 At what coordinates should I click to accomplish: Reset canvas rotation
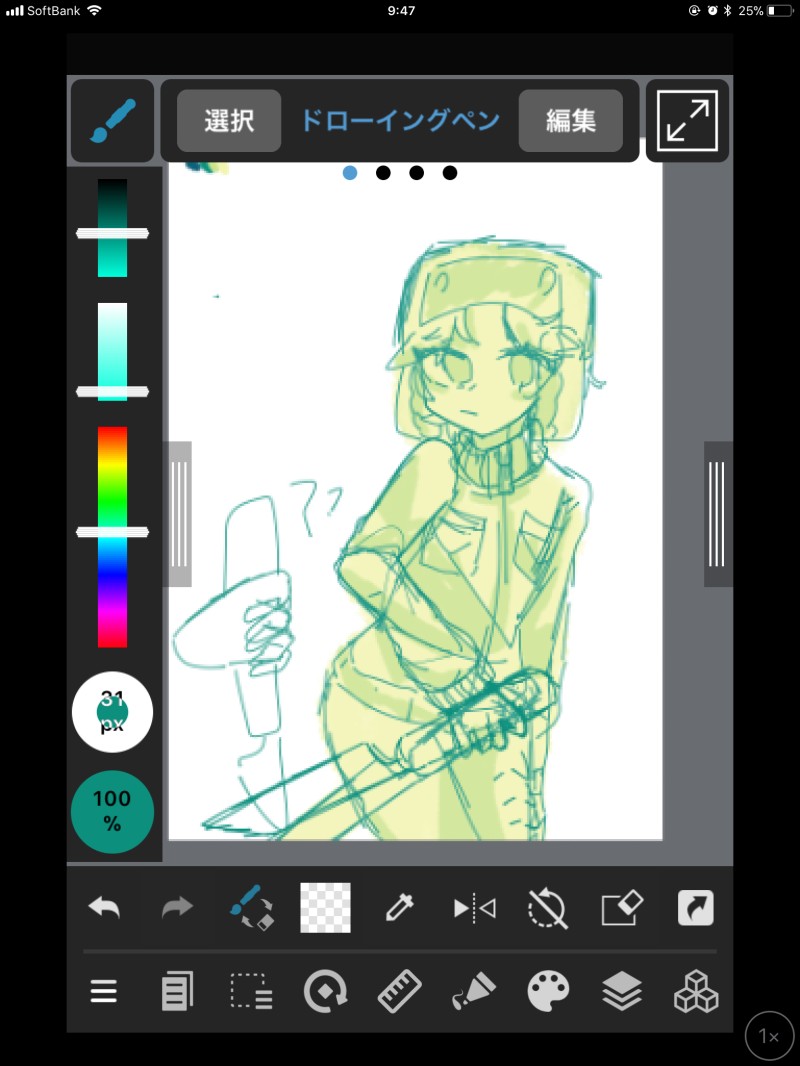pos(547,908)
